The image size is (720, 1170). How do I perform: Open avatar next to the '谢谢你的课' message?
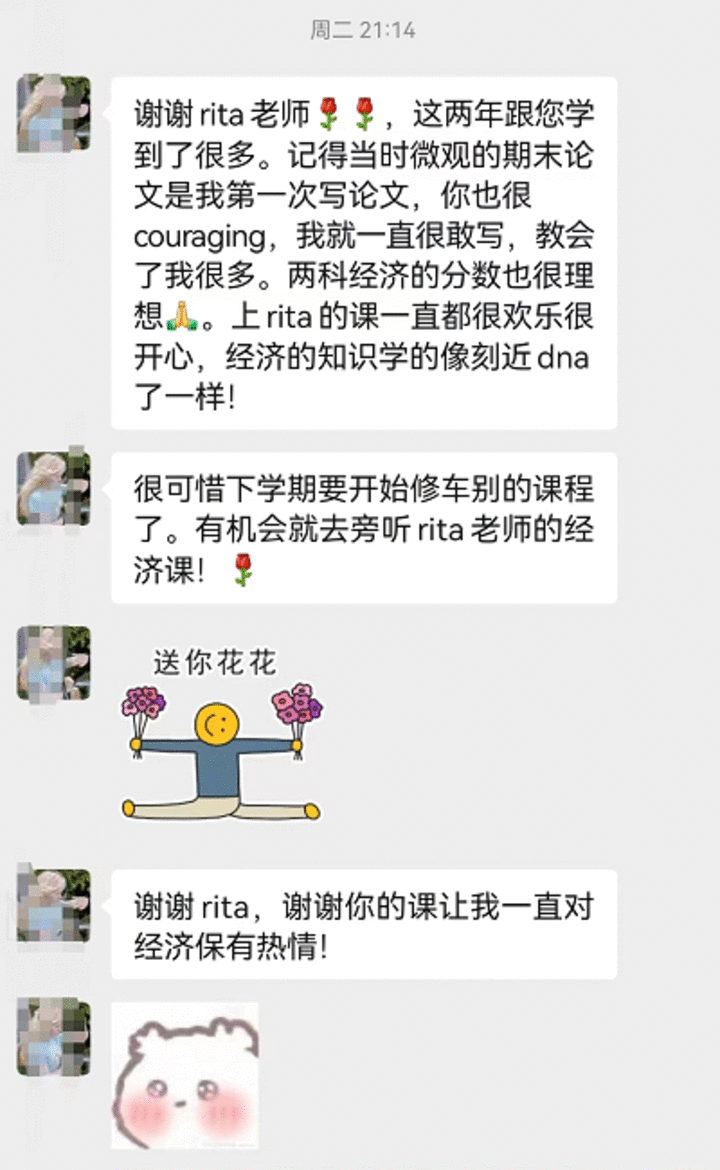(54, 905)
